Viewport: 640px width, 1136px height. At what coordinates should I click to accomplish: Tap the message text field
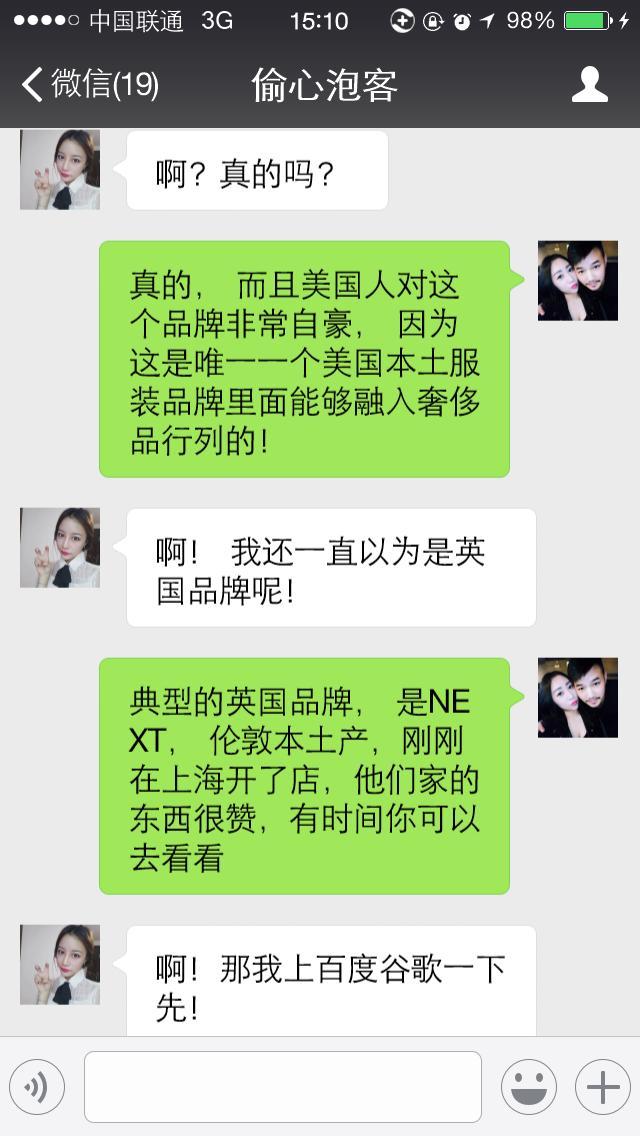pyautogui.click(x=283, y=1087)
